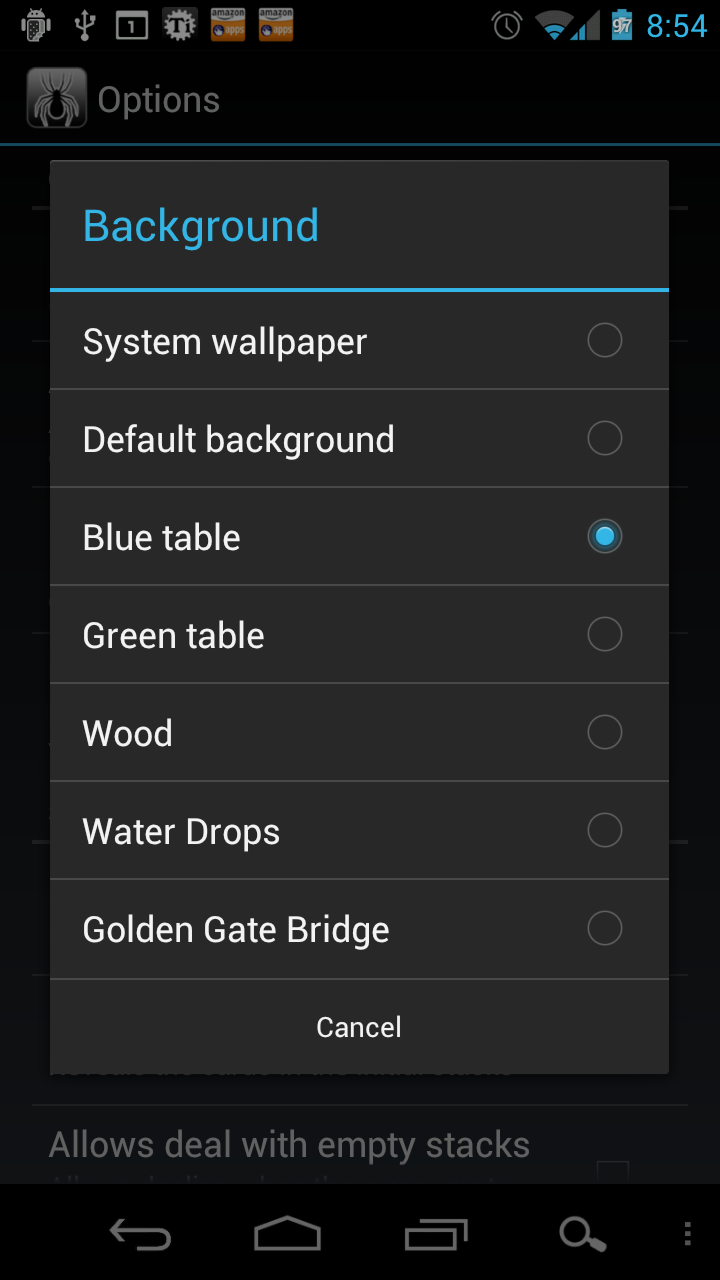This screenshot has height=1280, width=720.
Task: Choose Default background option
Action: tap(359, 439)
